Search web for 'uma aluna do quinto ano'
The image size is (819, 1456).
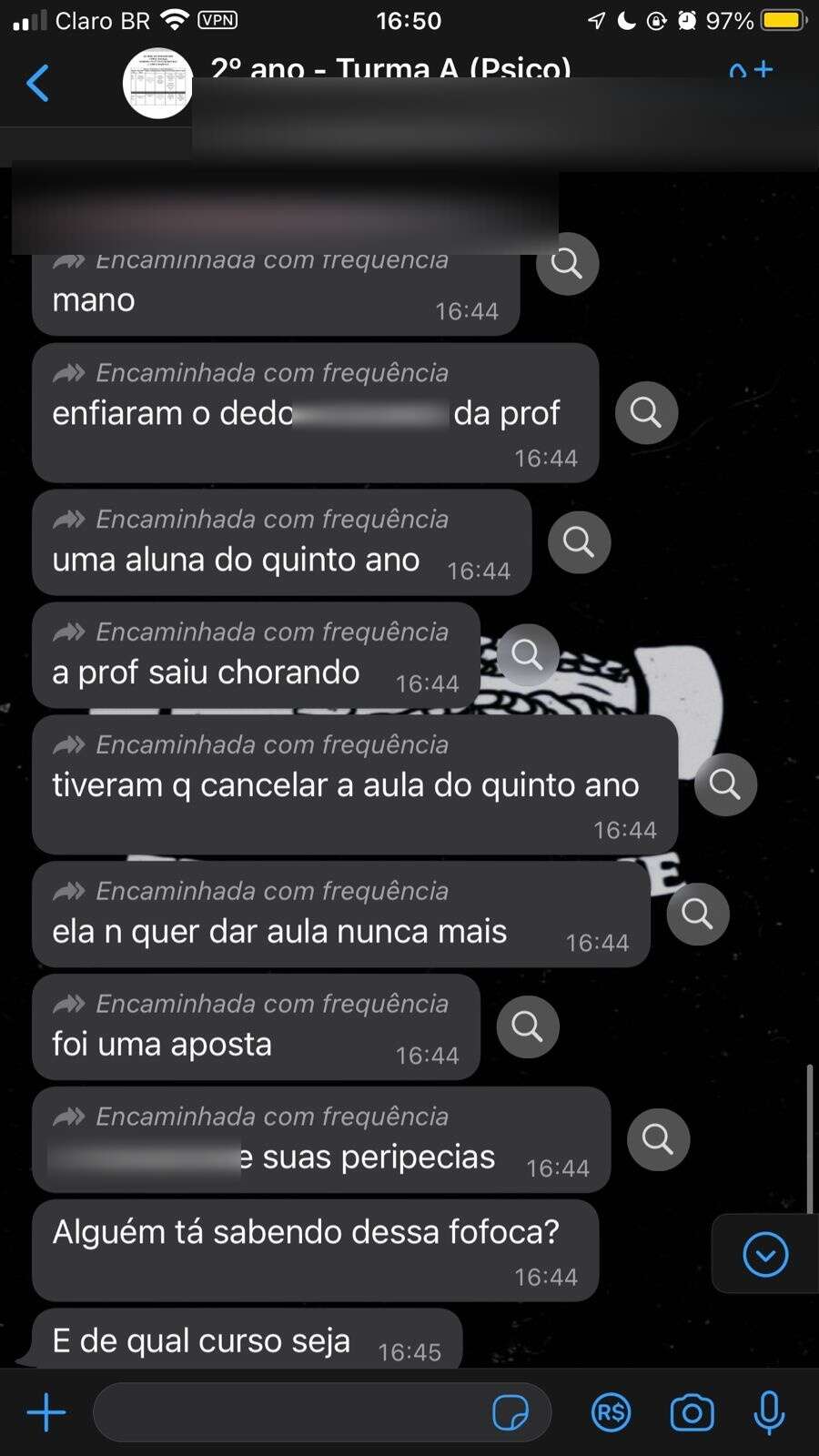pos(579,542)
